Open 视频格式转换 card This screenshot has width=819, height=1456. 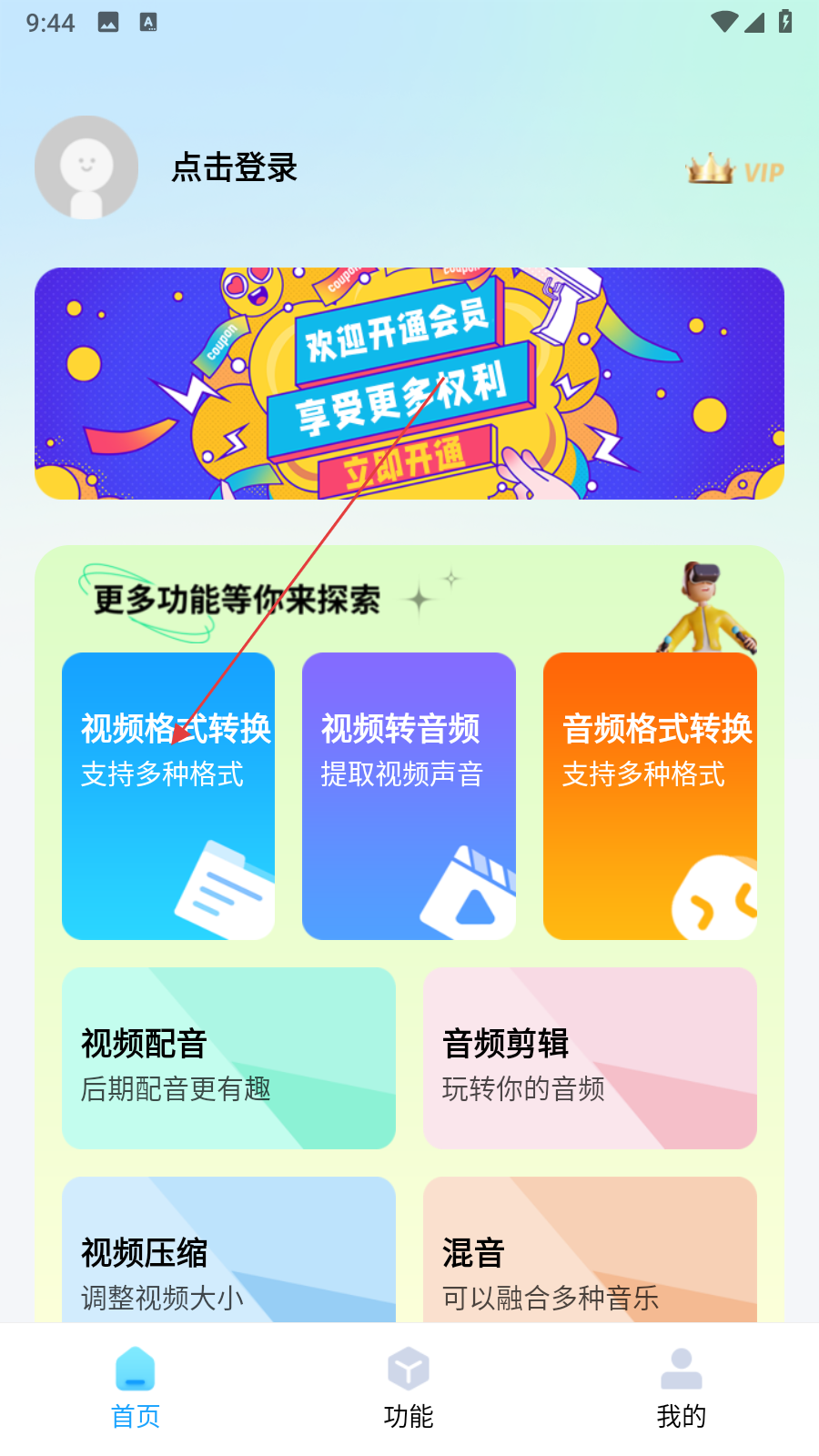tap(168, 795)
